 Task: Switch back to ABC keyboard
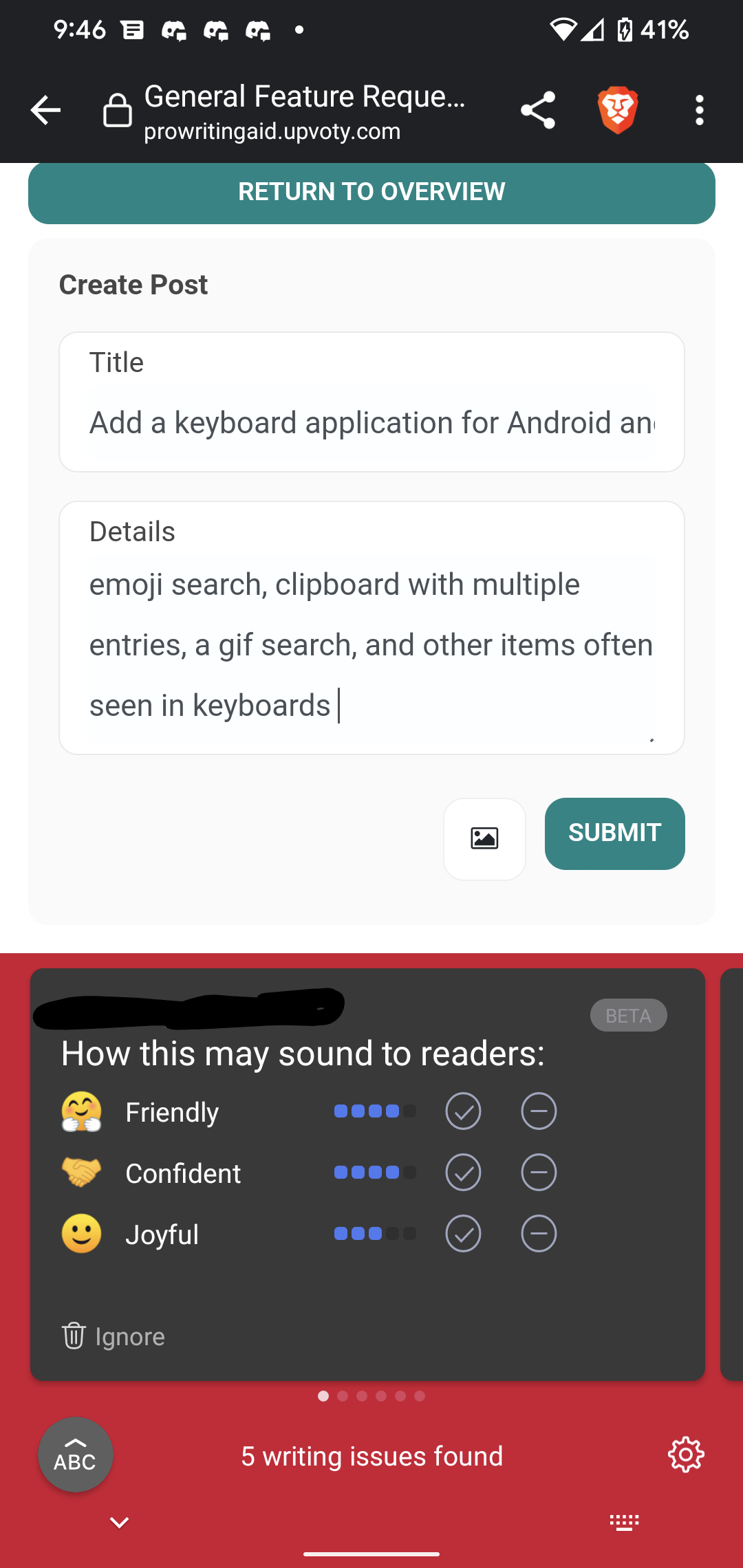[75, 1455]
